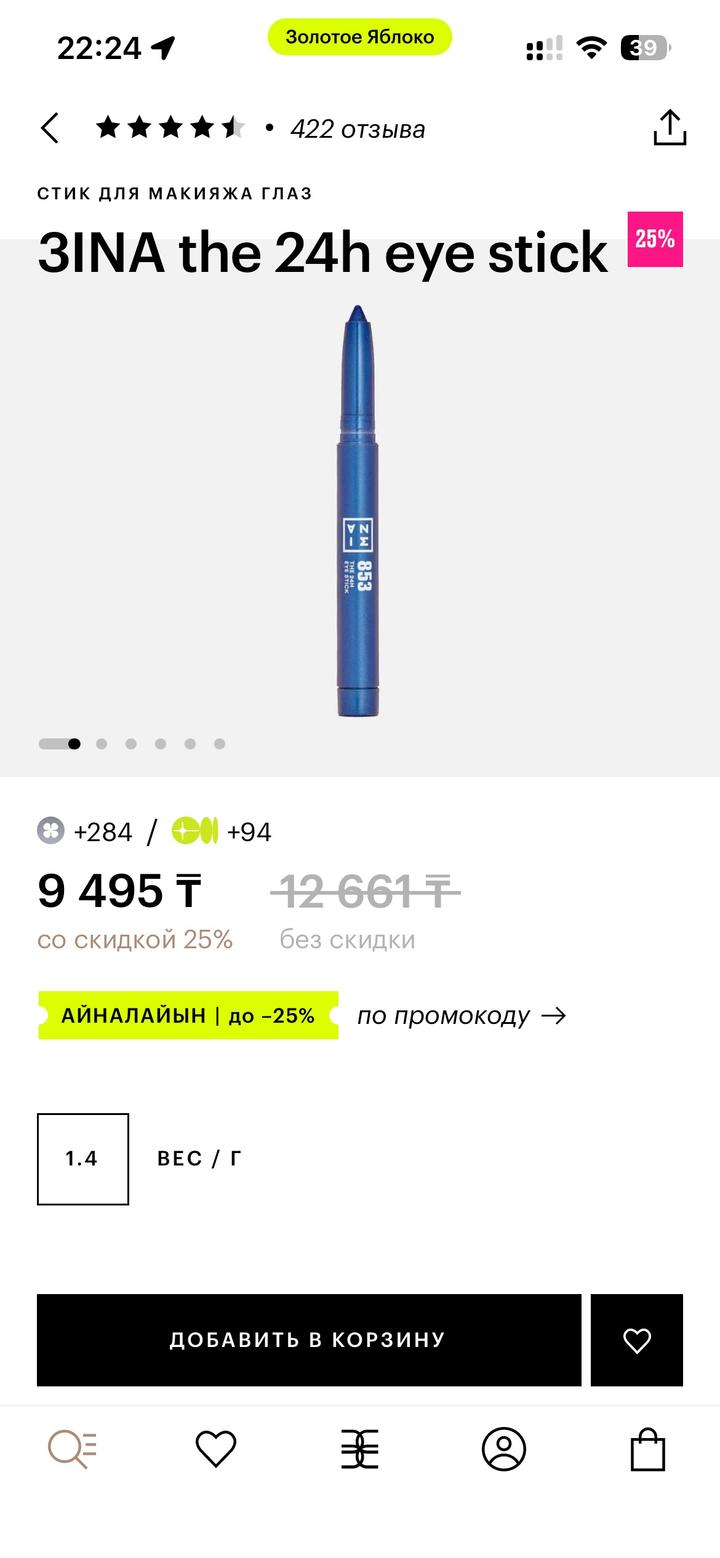Select the 1.4 weight option
The height and width of the screenshot is (1558, 720).
tap(83, 1159)
